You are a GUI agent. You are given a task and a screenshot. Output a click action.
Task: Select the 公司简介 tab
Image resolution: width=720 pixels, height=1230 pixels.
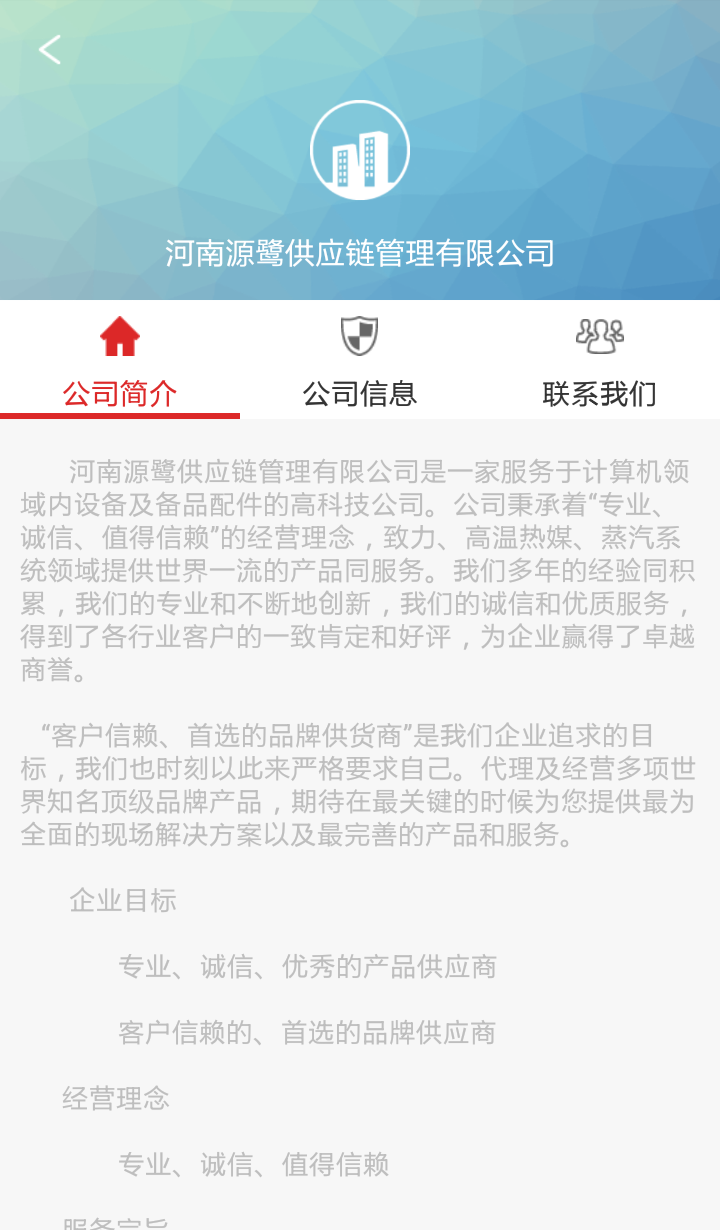point(120,362)
